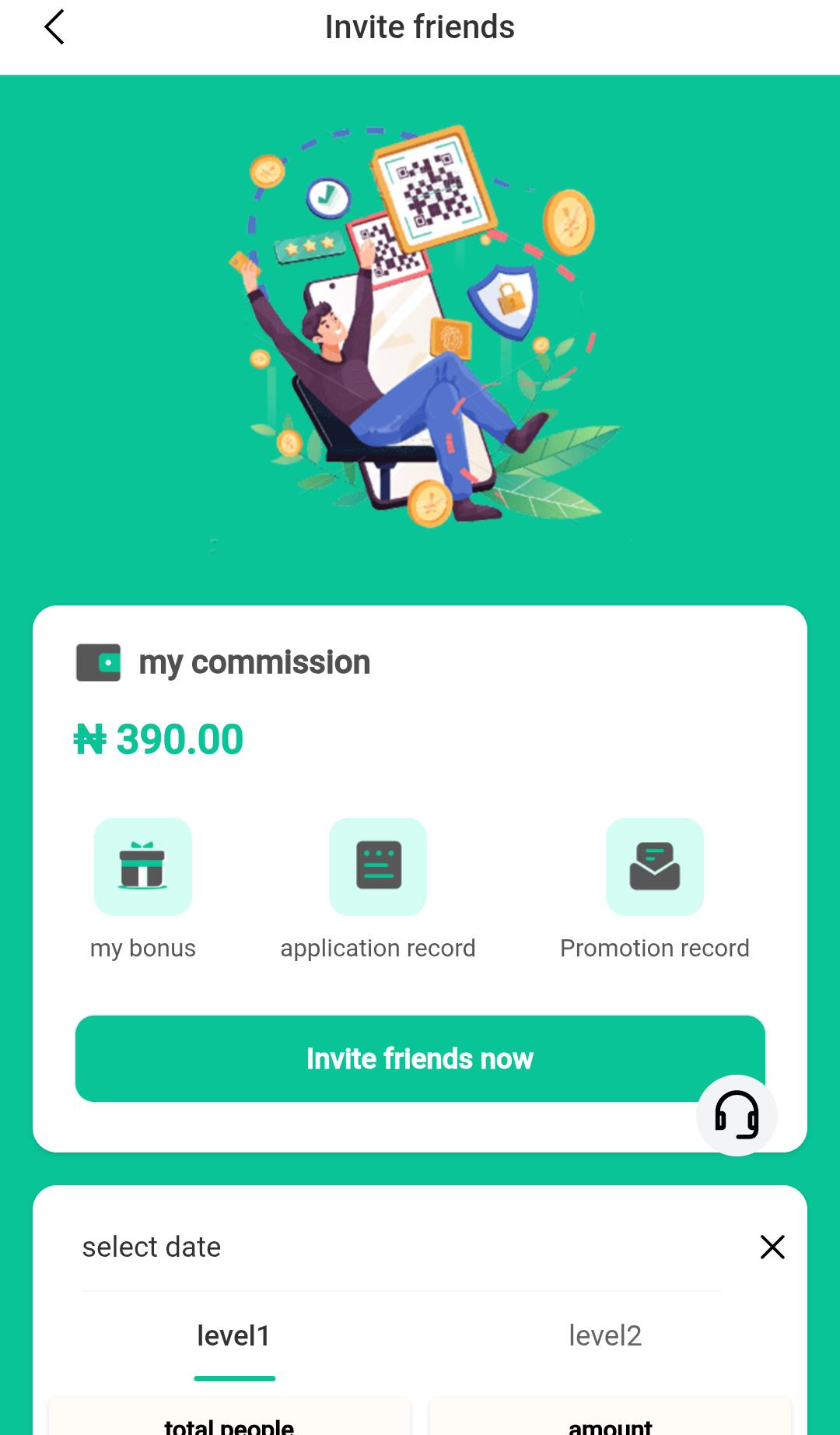Tap the gift box inside my bonus
This screenshot has height=1435, width=840.
[x=142, y=866]
